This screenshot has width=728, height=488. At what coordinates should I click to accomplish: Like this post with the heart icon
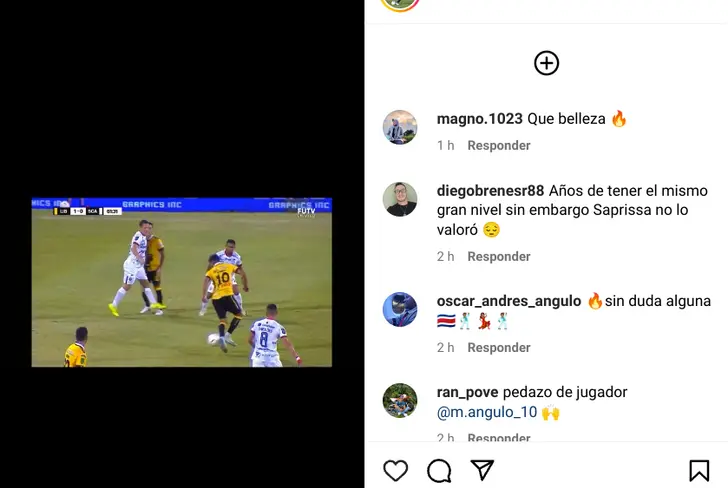396,470
